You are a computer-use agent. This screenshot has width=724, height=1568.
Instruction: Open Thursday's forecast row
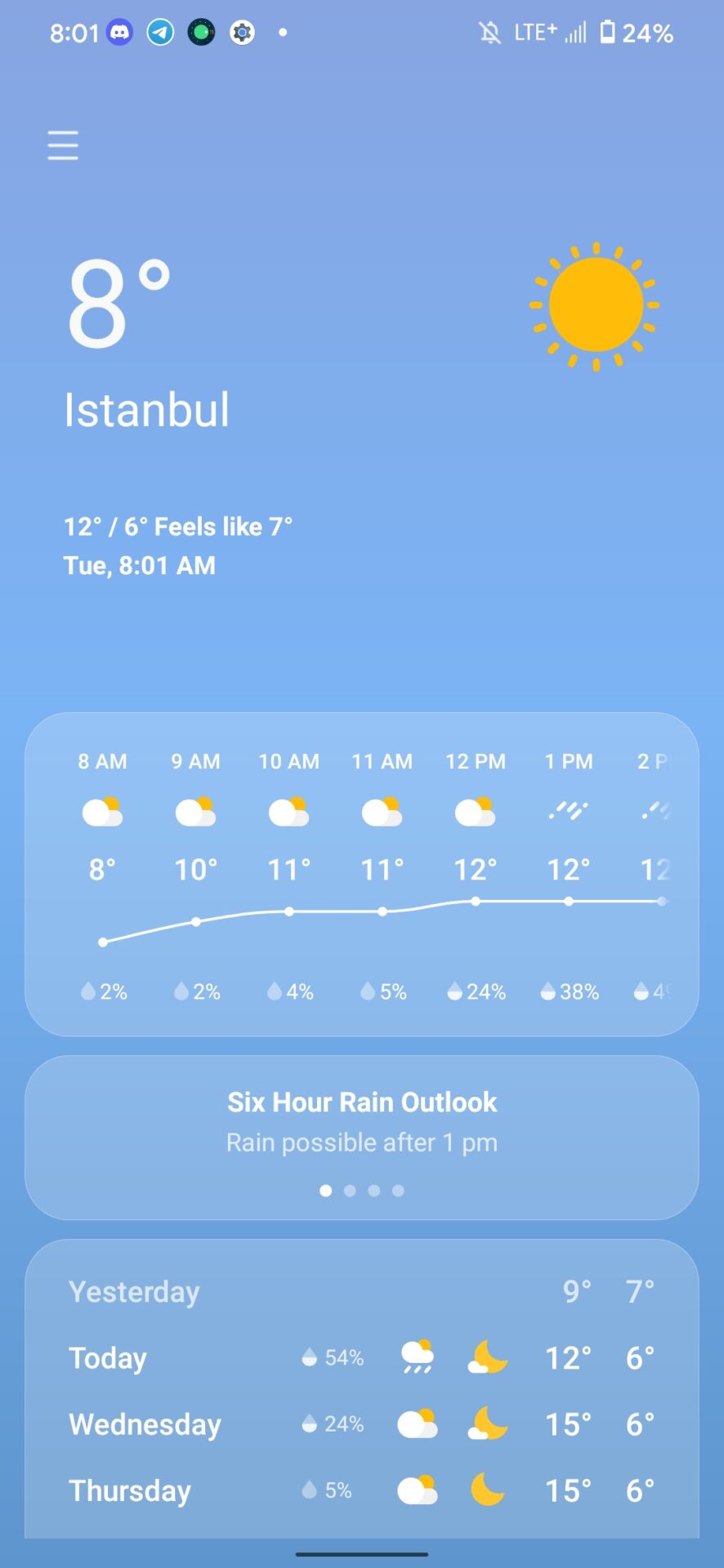361,1490
